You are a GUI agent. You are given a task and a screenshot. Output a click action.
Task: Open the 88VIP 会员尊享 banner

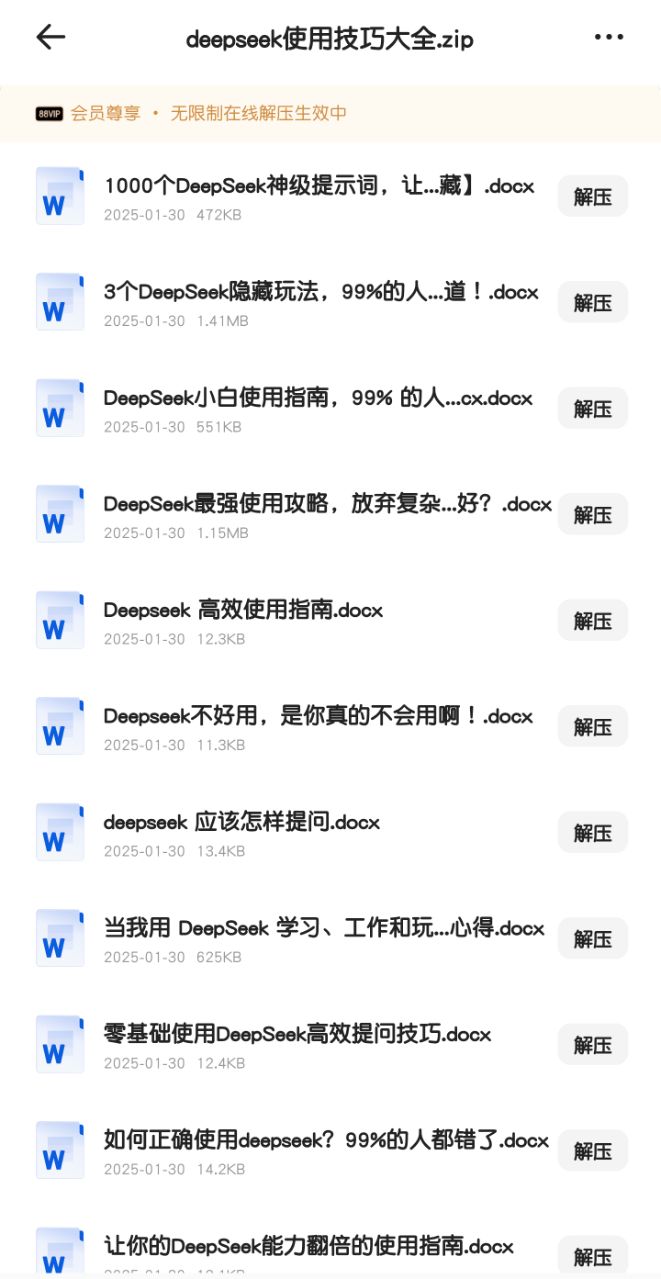(x=190, y=114)
